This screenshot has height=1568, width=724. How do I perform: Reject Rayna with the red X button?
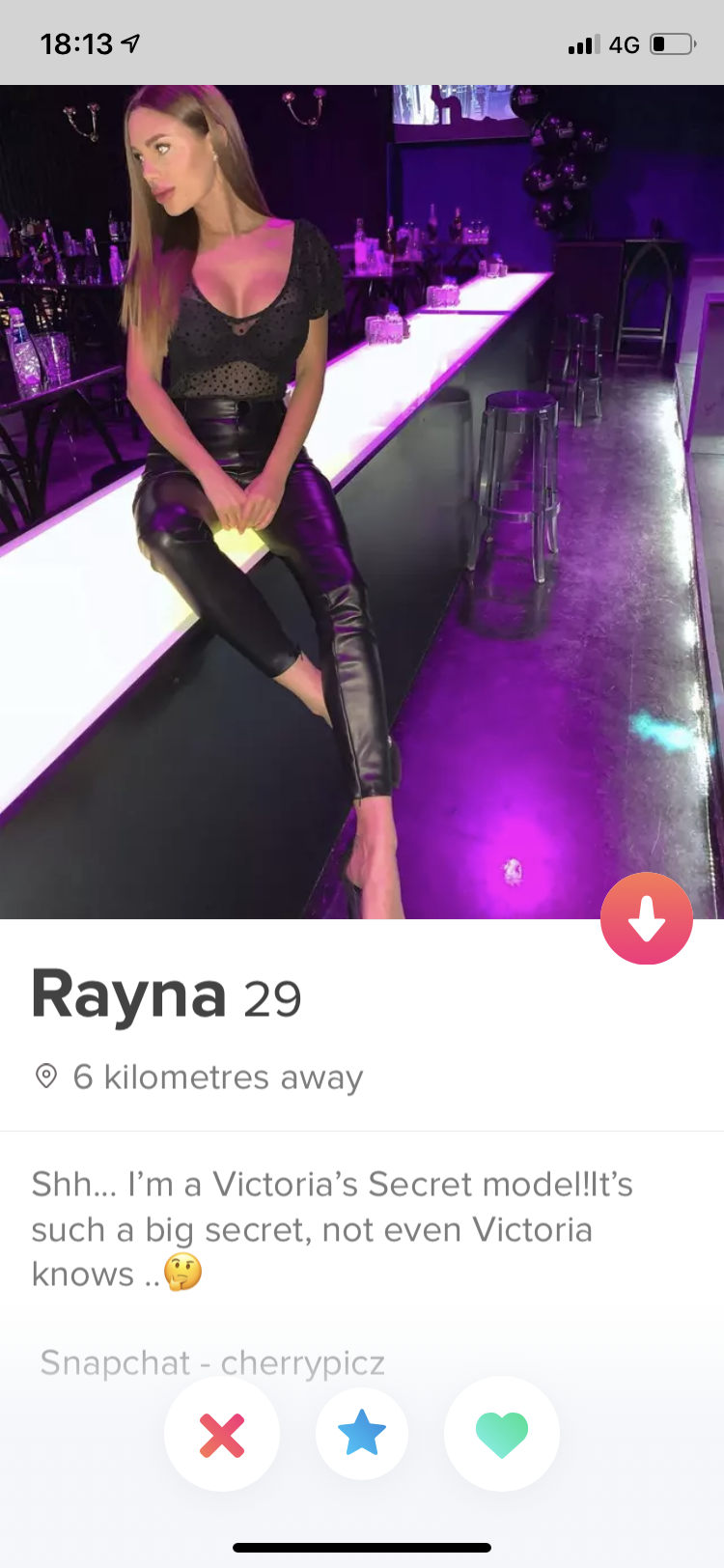[x=222, y=1434]
